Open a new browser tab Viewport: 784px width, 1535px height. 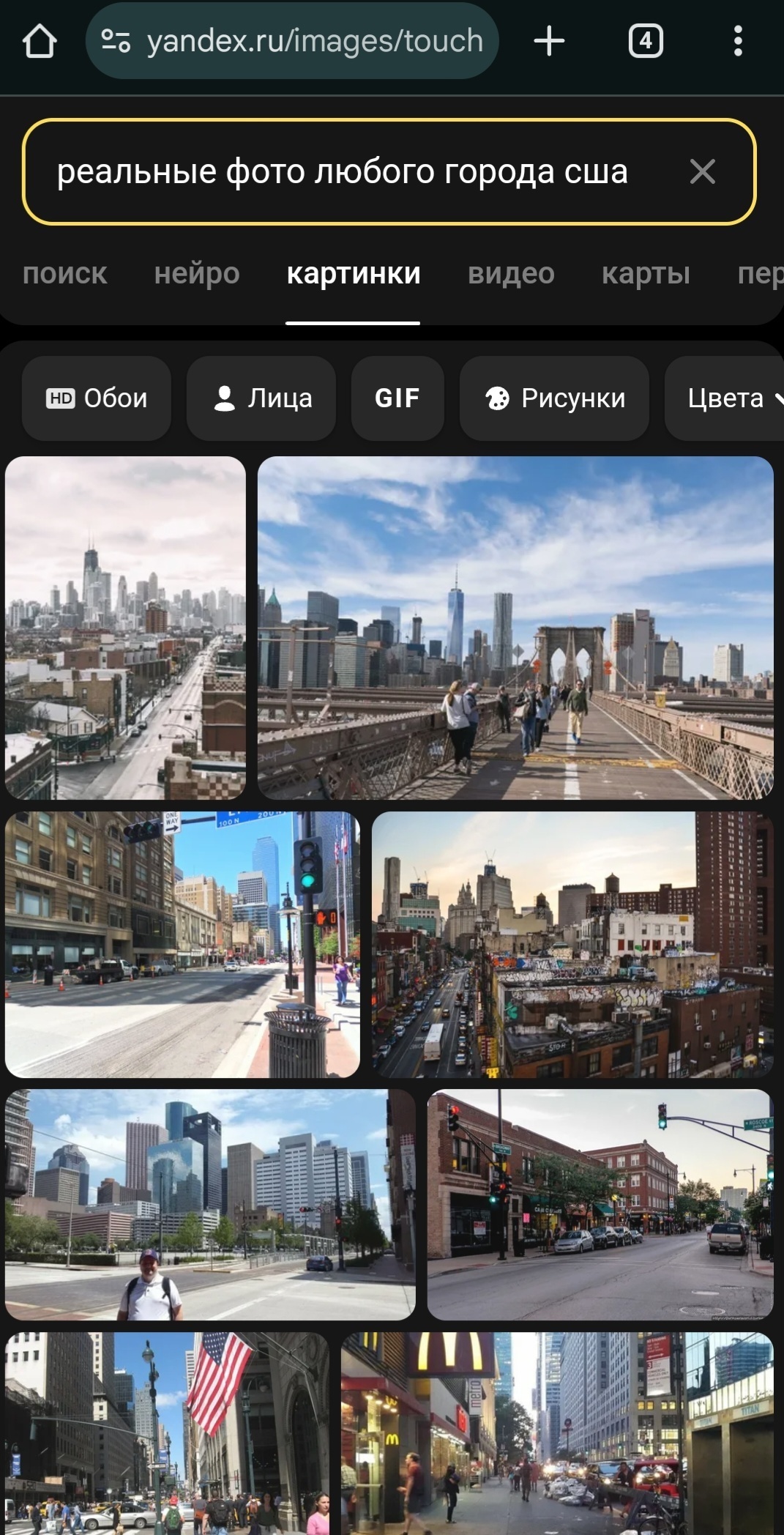[x=549, y=41]
